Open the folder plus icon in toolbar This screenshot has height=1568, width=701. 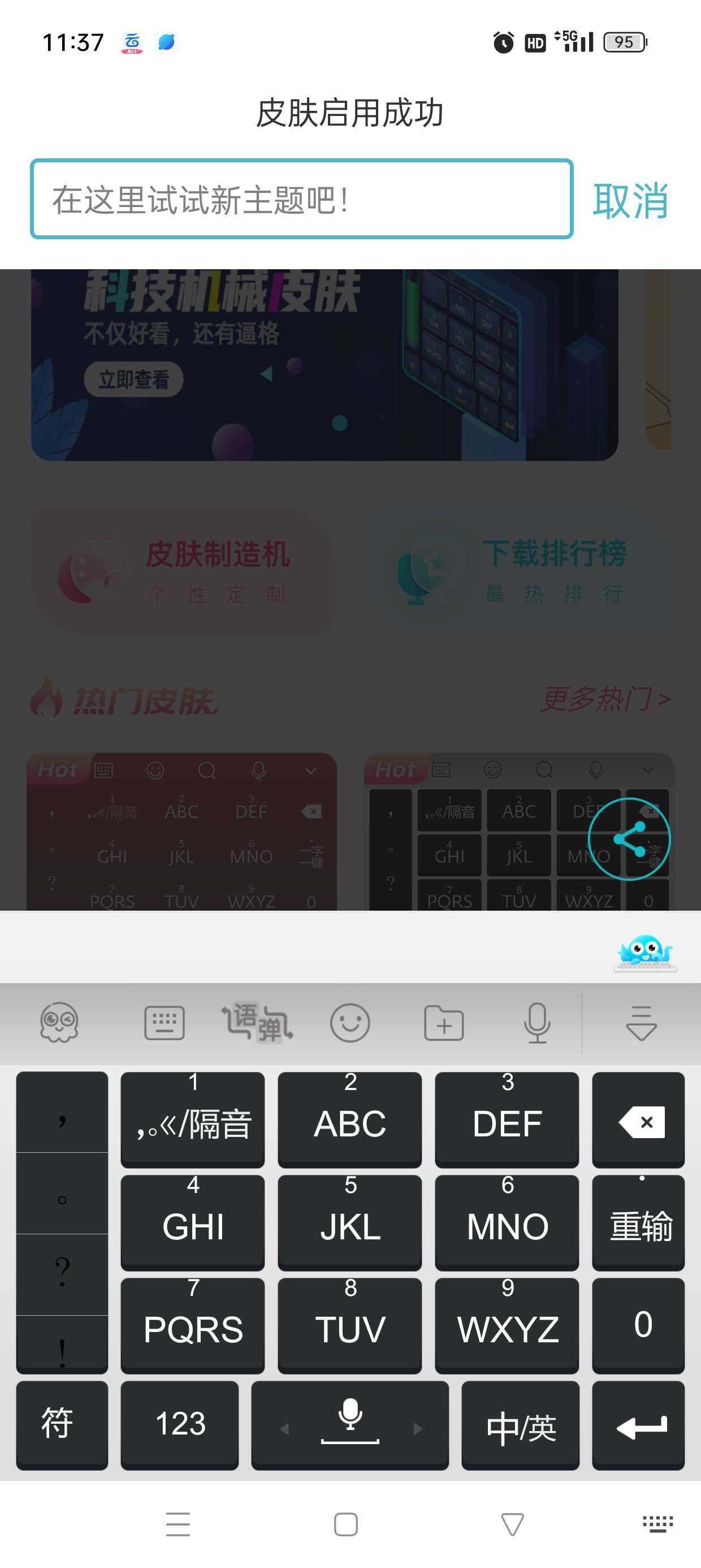[x=444, y=1023]
